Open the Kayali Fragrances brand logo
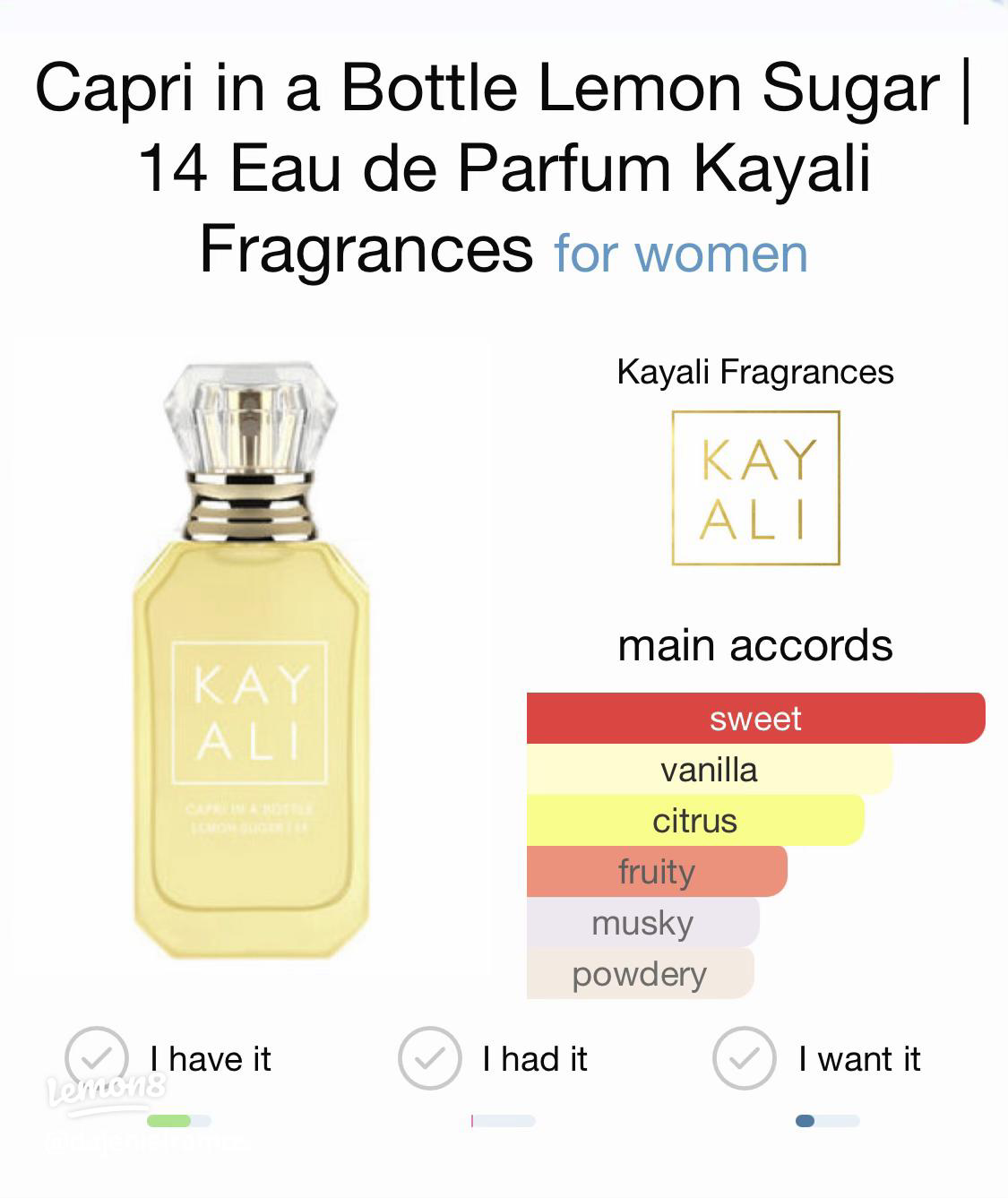 tap(755, 488)
